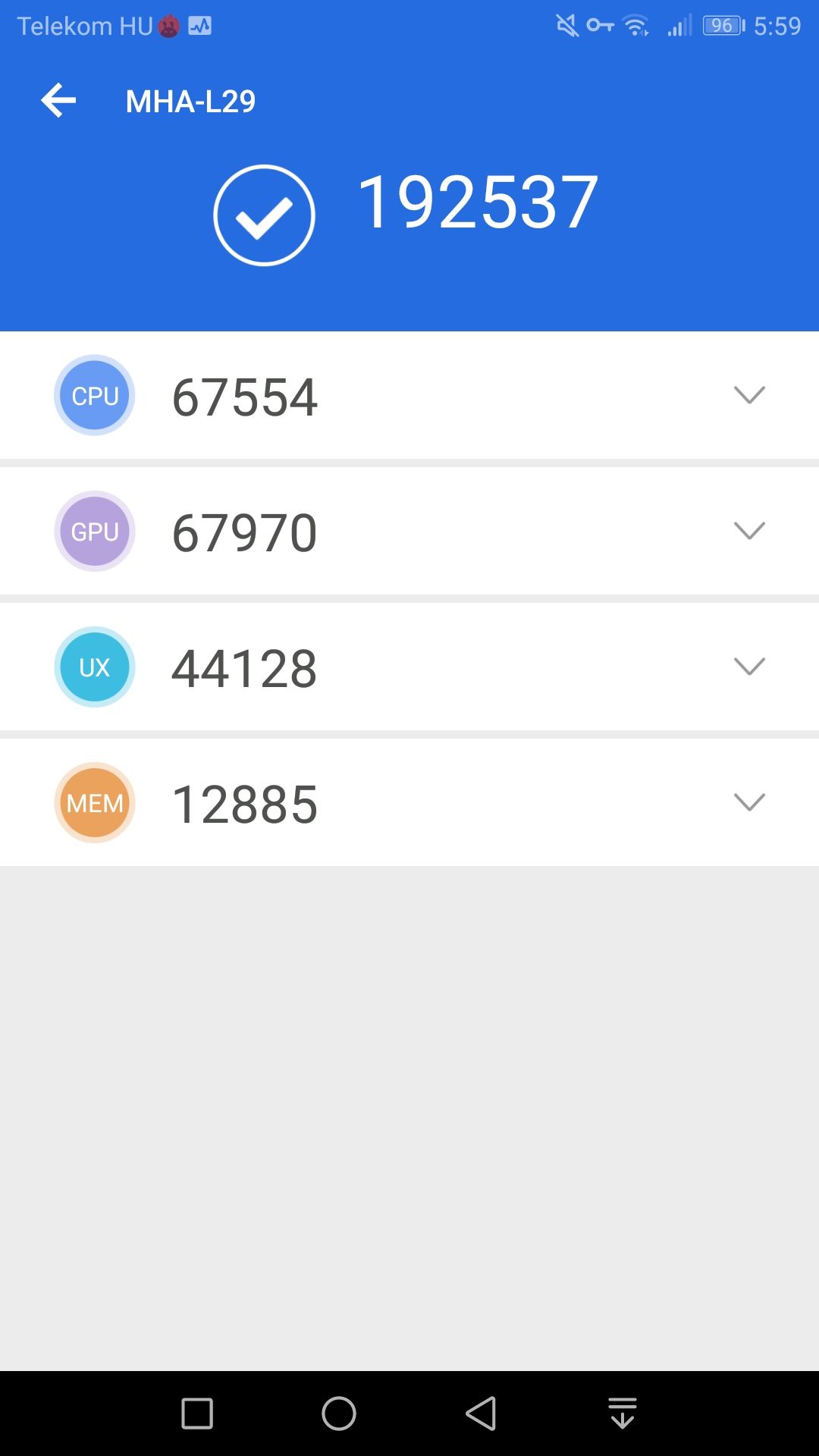
Task: Expand the MEM score details
Action: point(749,802)
